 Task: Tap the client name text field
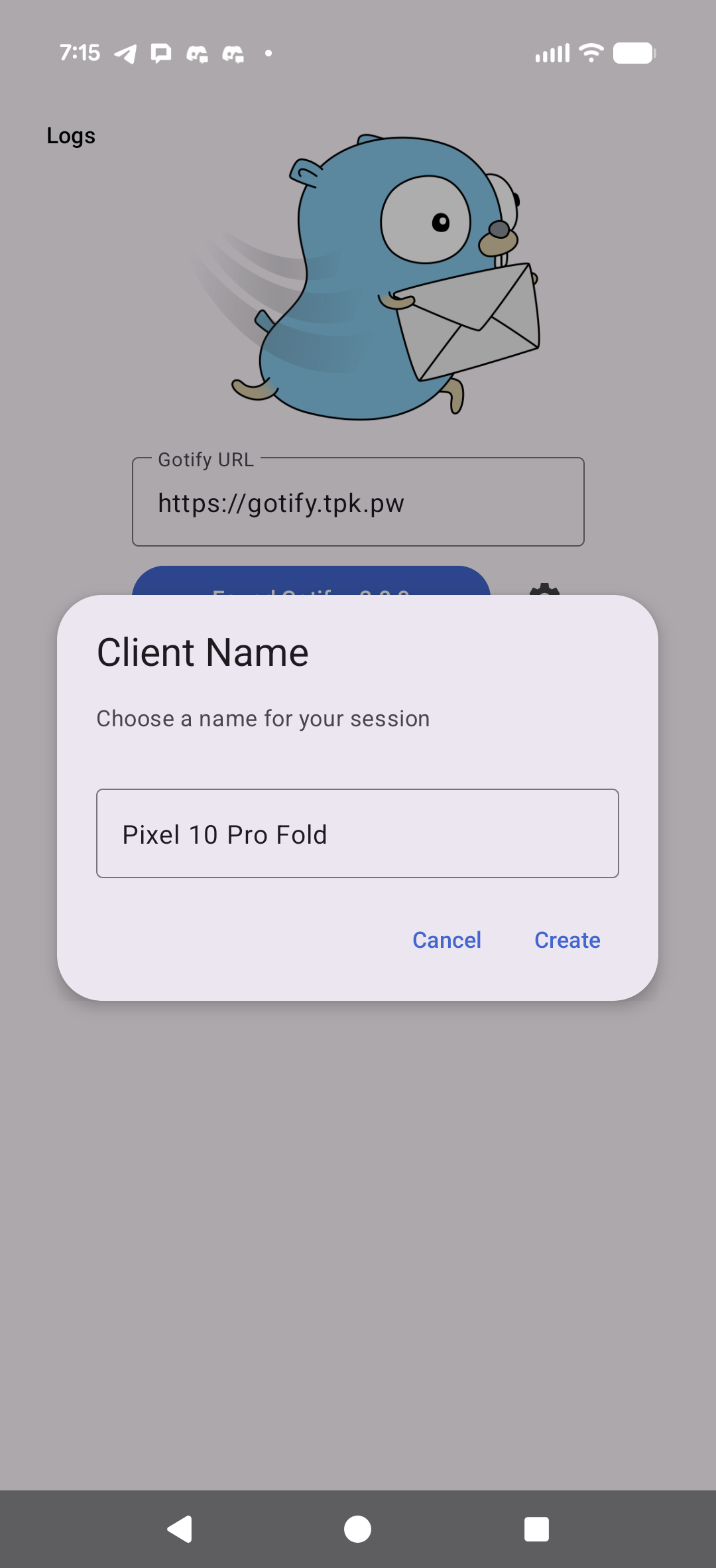357,834
